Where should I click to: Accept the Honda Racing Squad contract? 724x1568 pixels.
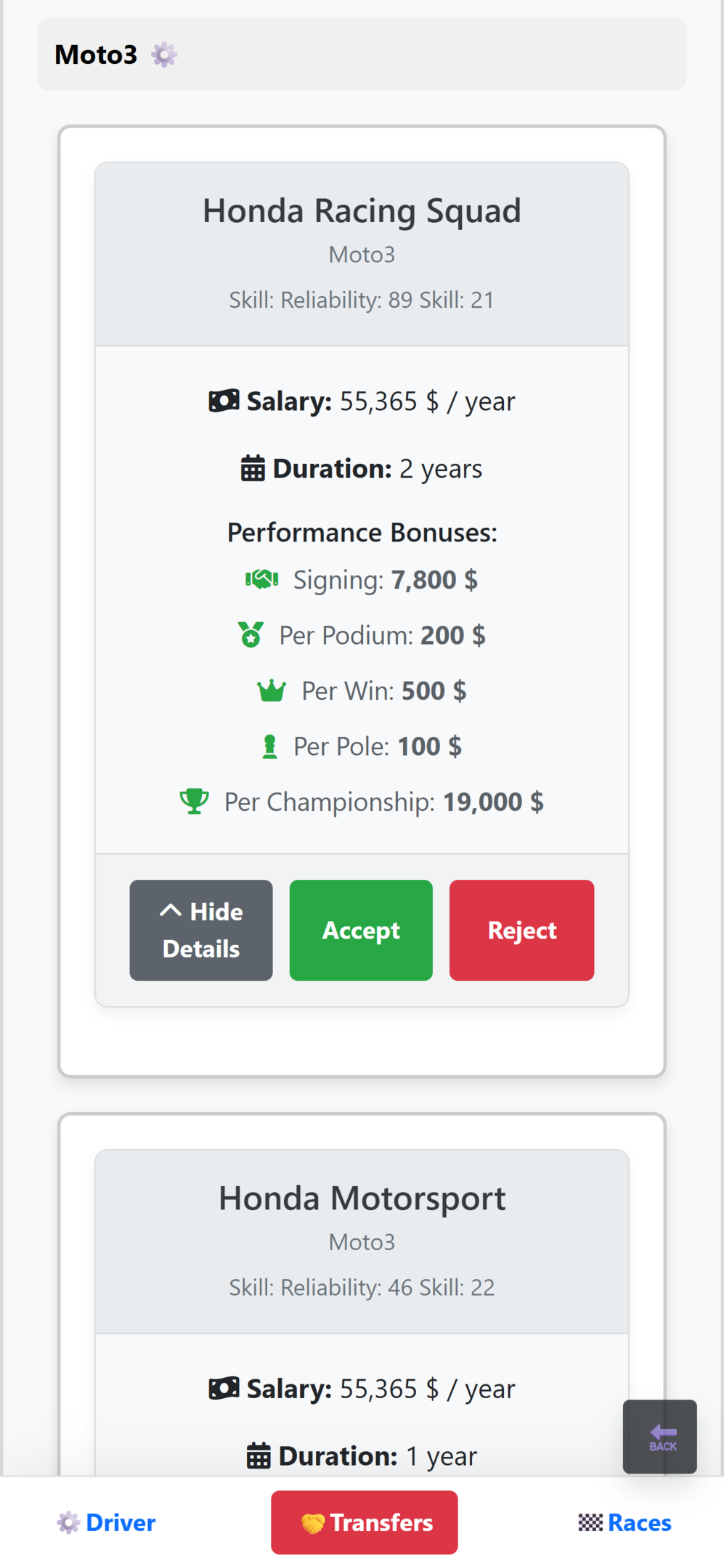361,930
